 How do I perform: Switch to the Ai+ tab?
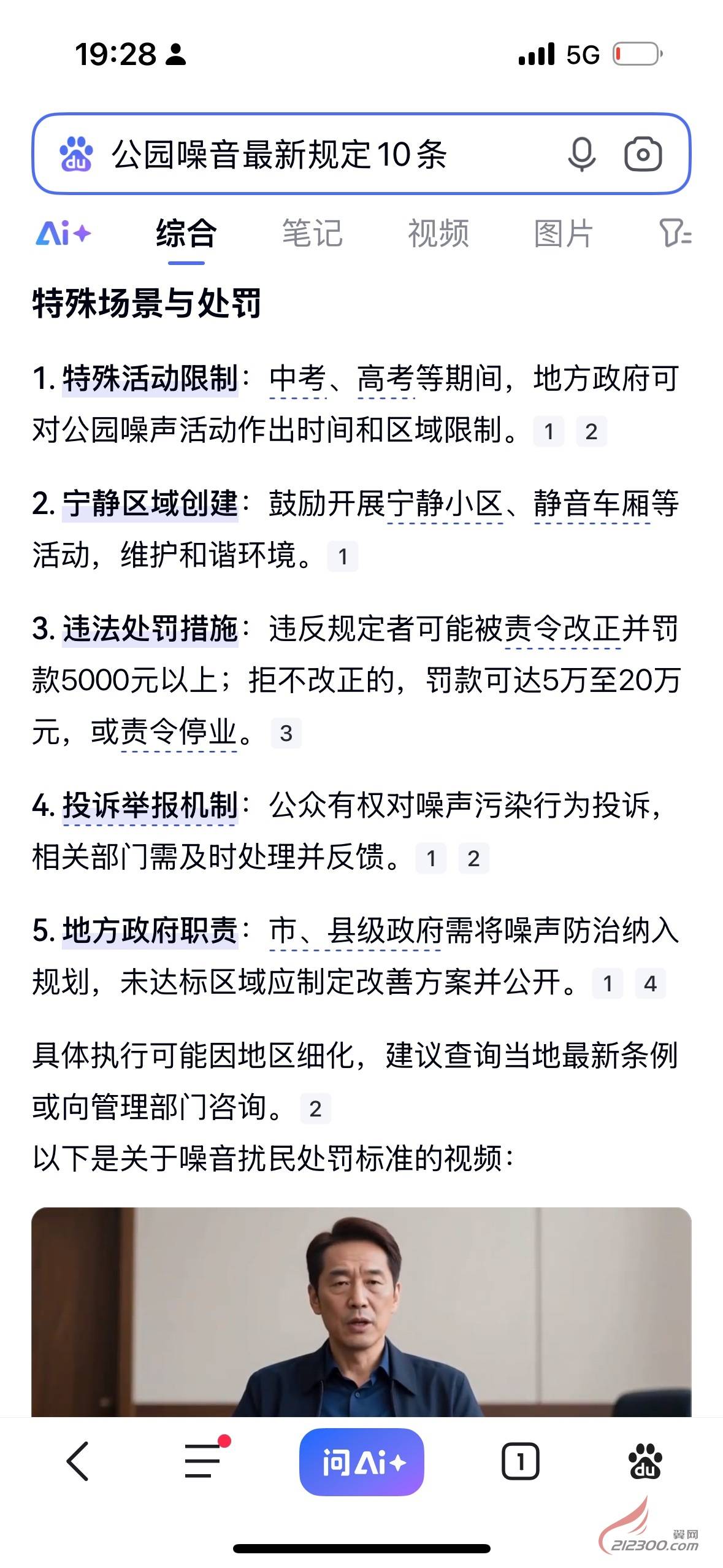63,234
